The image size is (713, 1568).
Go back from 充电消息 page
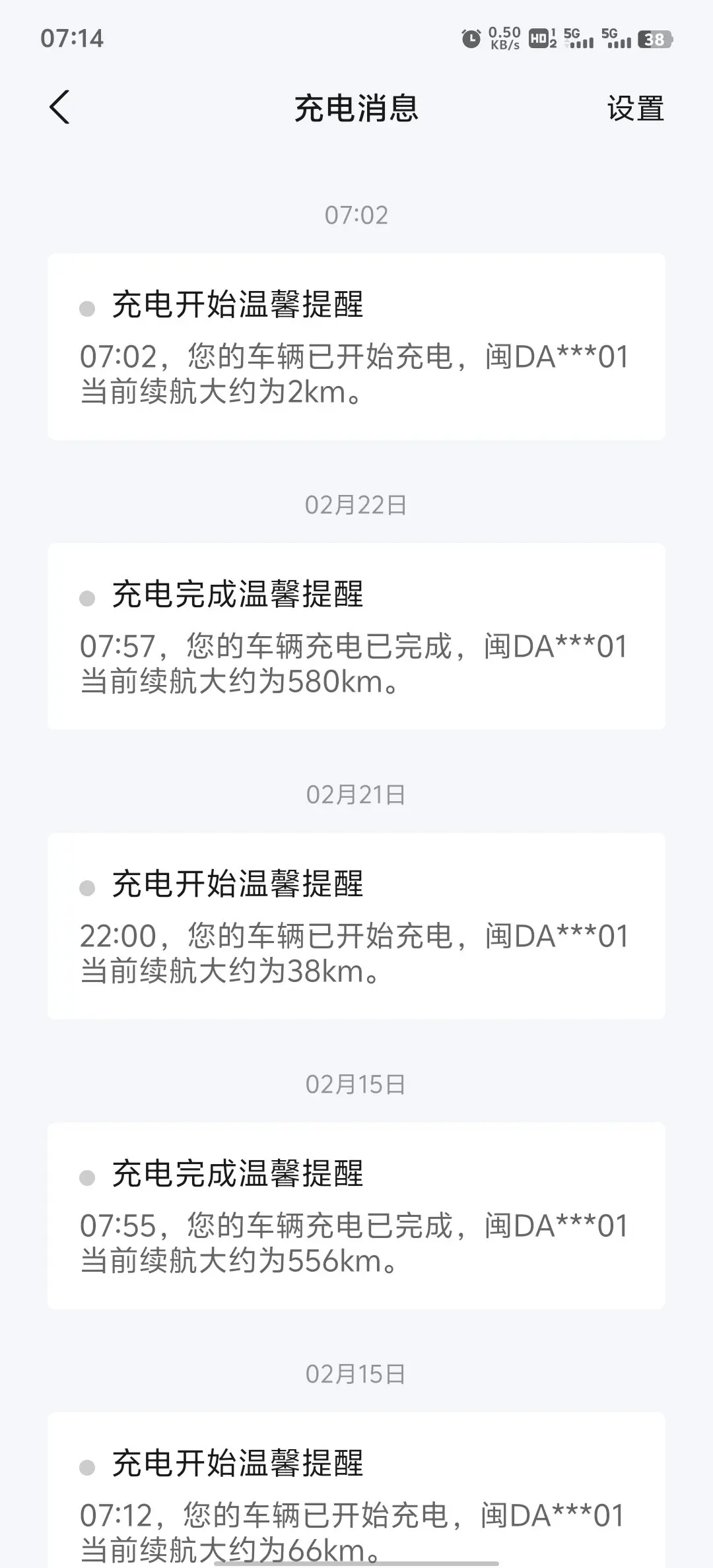[59, 108]
